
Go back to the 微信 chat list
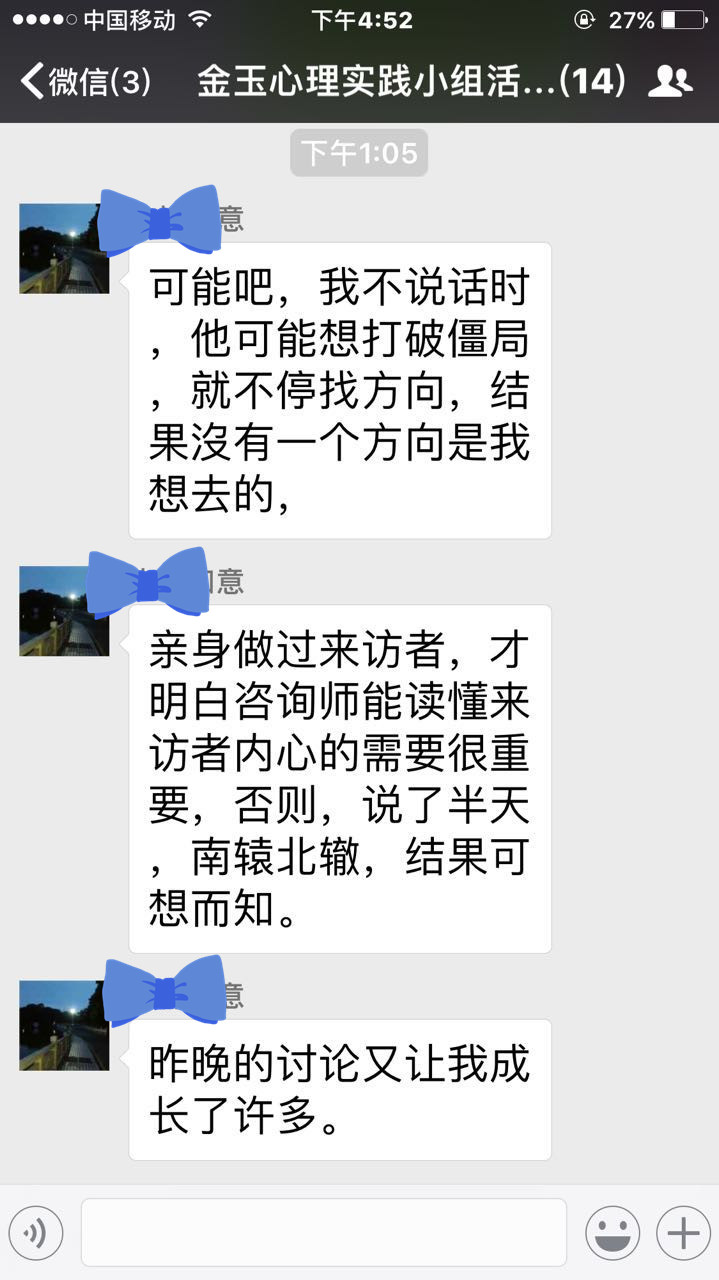coord(85,81)
